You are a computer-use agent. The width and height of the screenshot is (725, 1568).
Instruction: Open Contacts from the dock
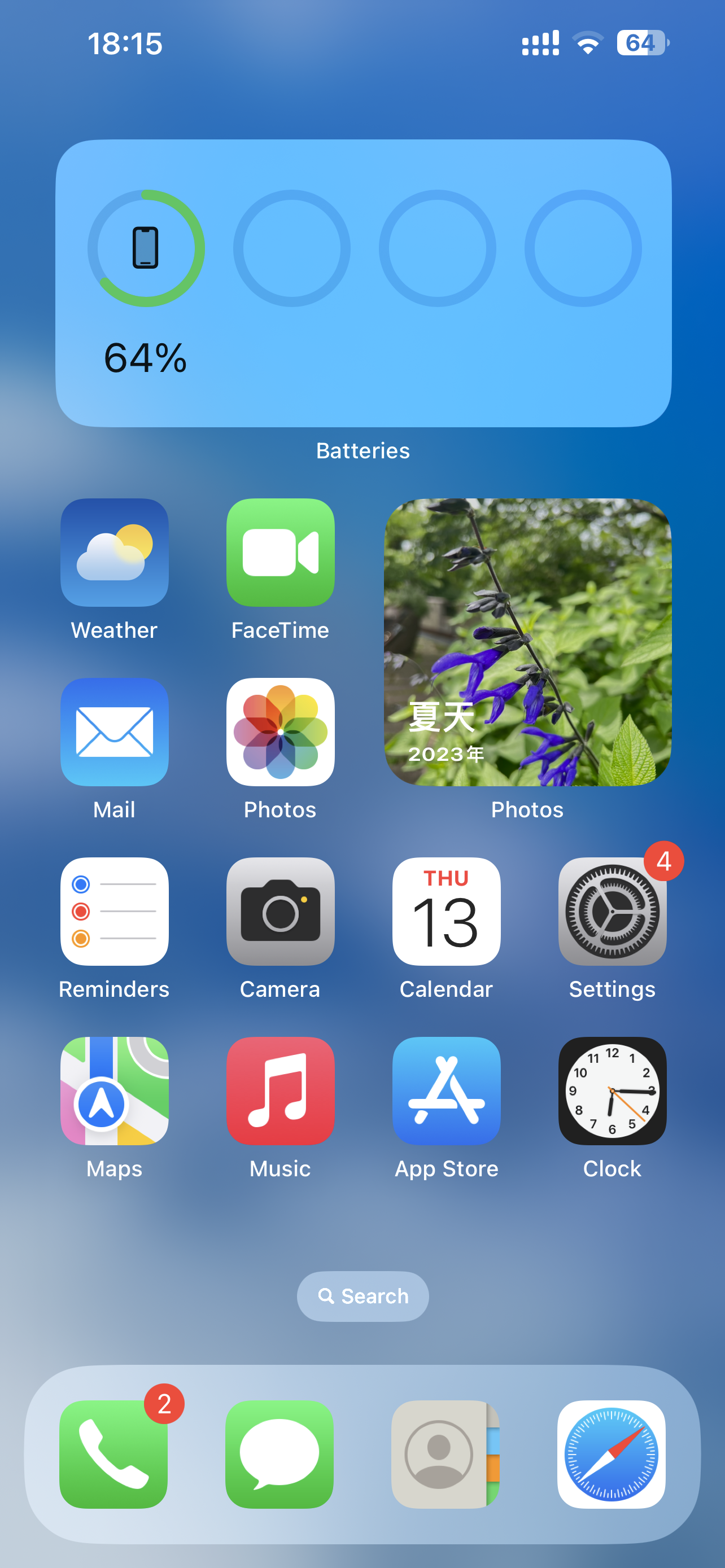[x=445, y=1454]
